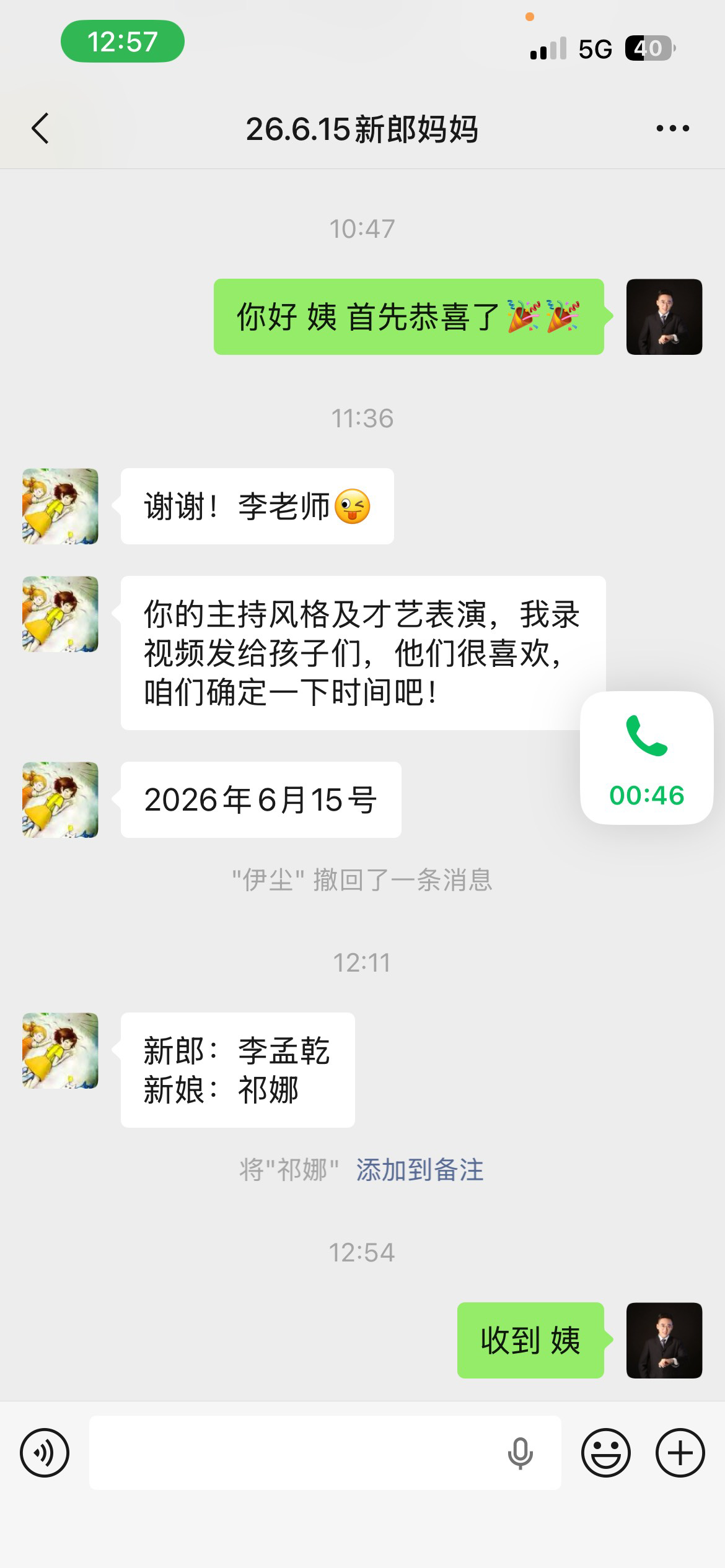Go back to the chat list
Viewport: 725px width, 1568px height.
click(40, 129)
